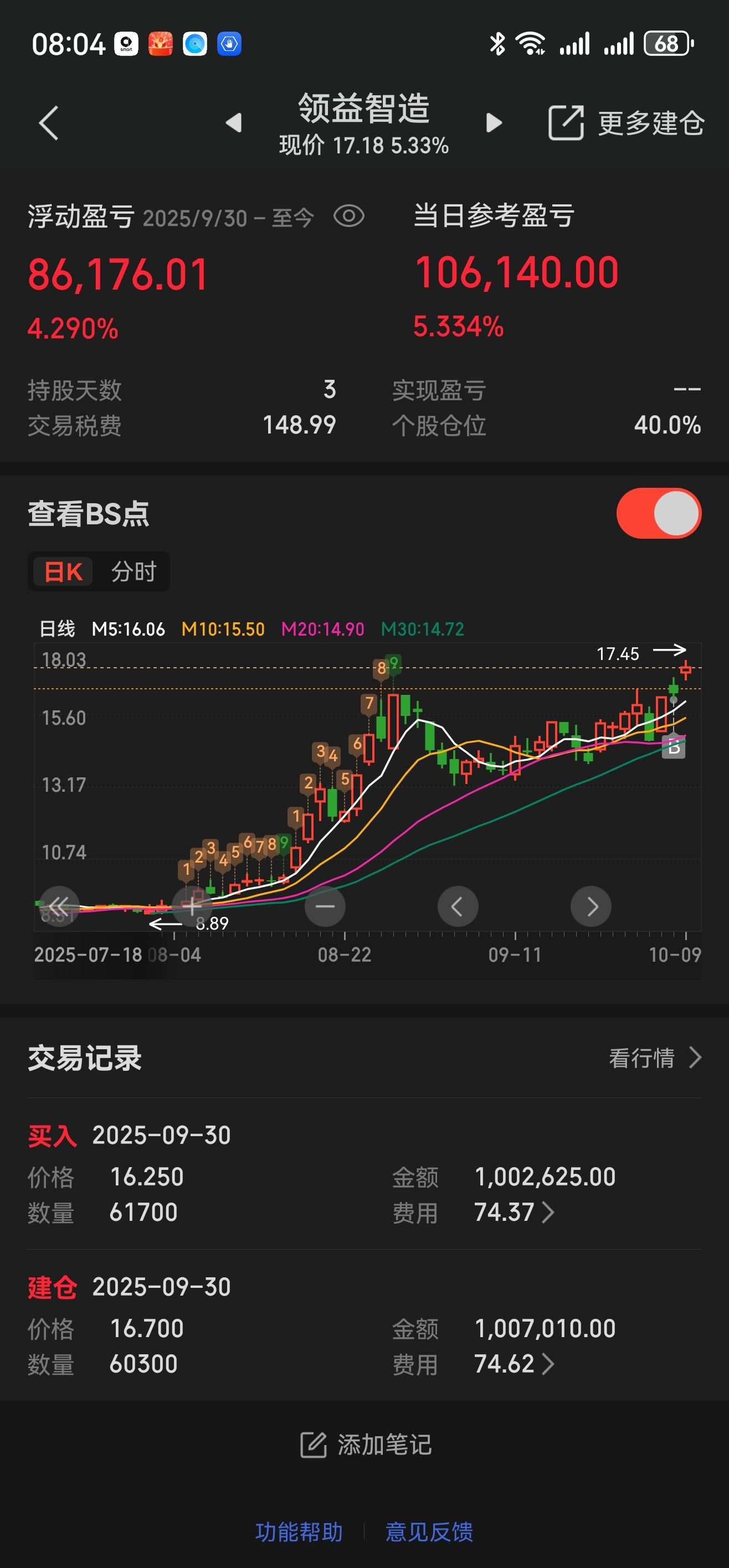The image size is (729, 1568).
Task: Switch to the 分时 chart tab
Action: coord(134,571)
